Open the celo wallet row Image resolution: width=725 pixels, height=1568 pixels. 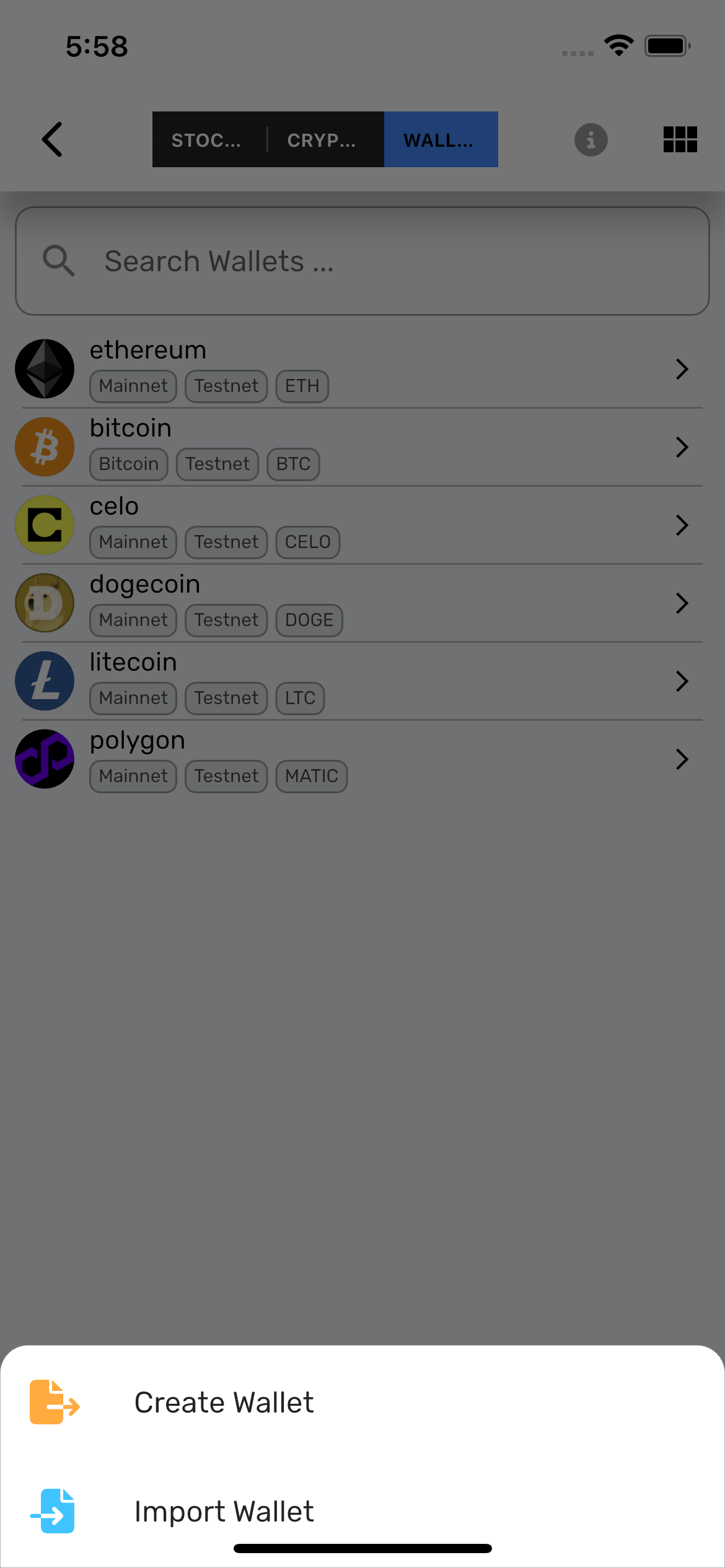tap(362, 525)
